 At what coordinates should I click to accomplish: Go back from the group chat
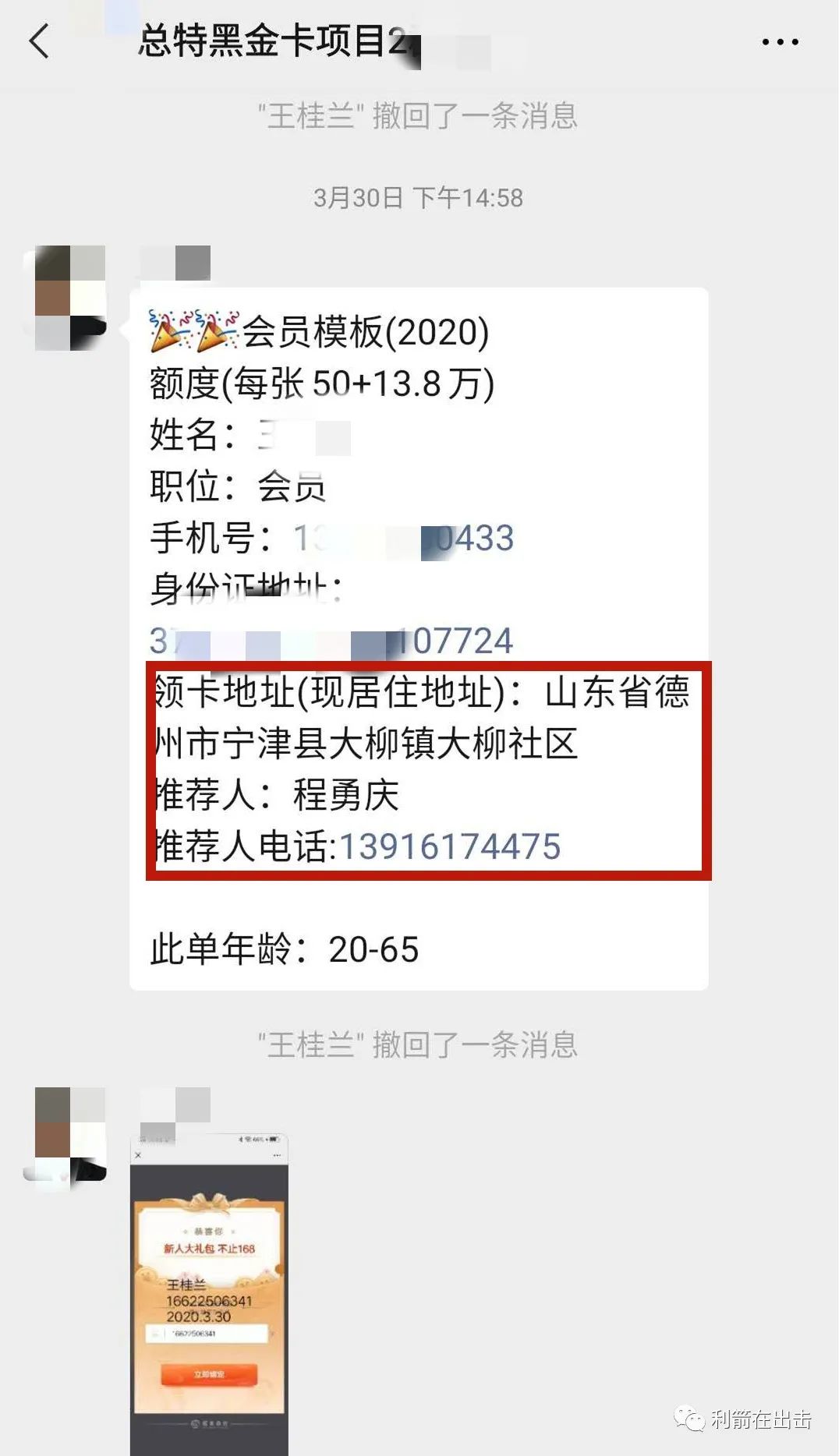(x=39, y=41)
